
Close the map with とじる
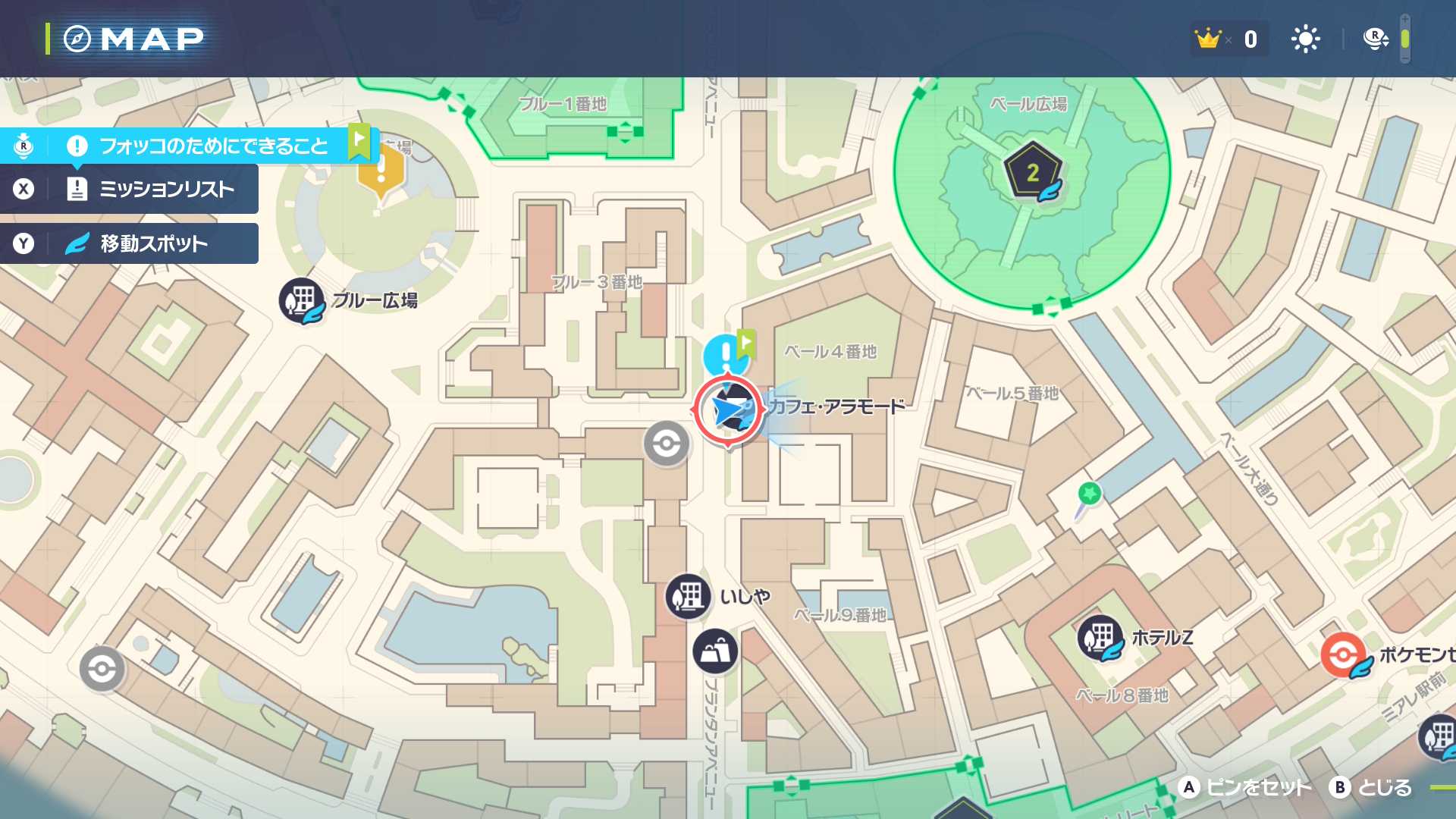pyautogui.click(x=1372, y=787)
